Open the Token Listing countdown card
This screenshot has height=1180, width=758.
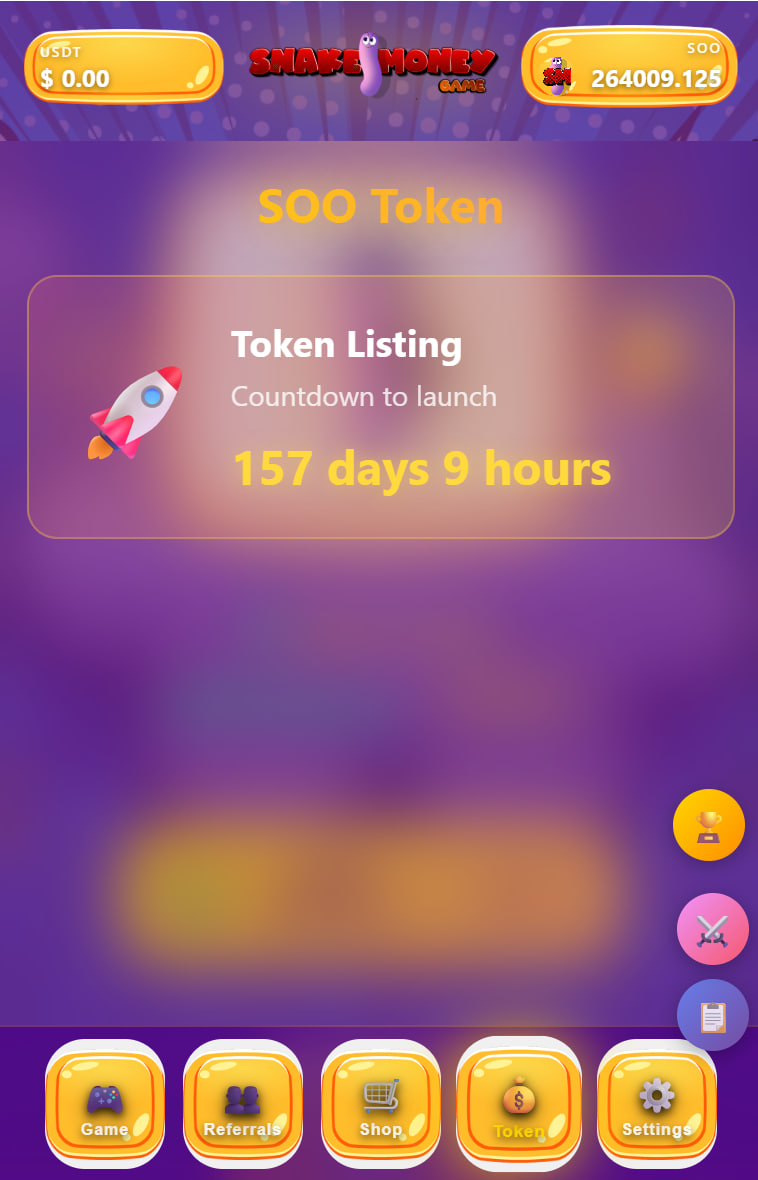click(381, 407)
